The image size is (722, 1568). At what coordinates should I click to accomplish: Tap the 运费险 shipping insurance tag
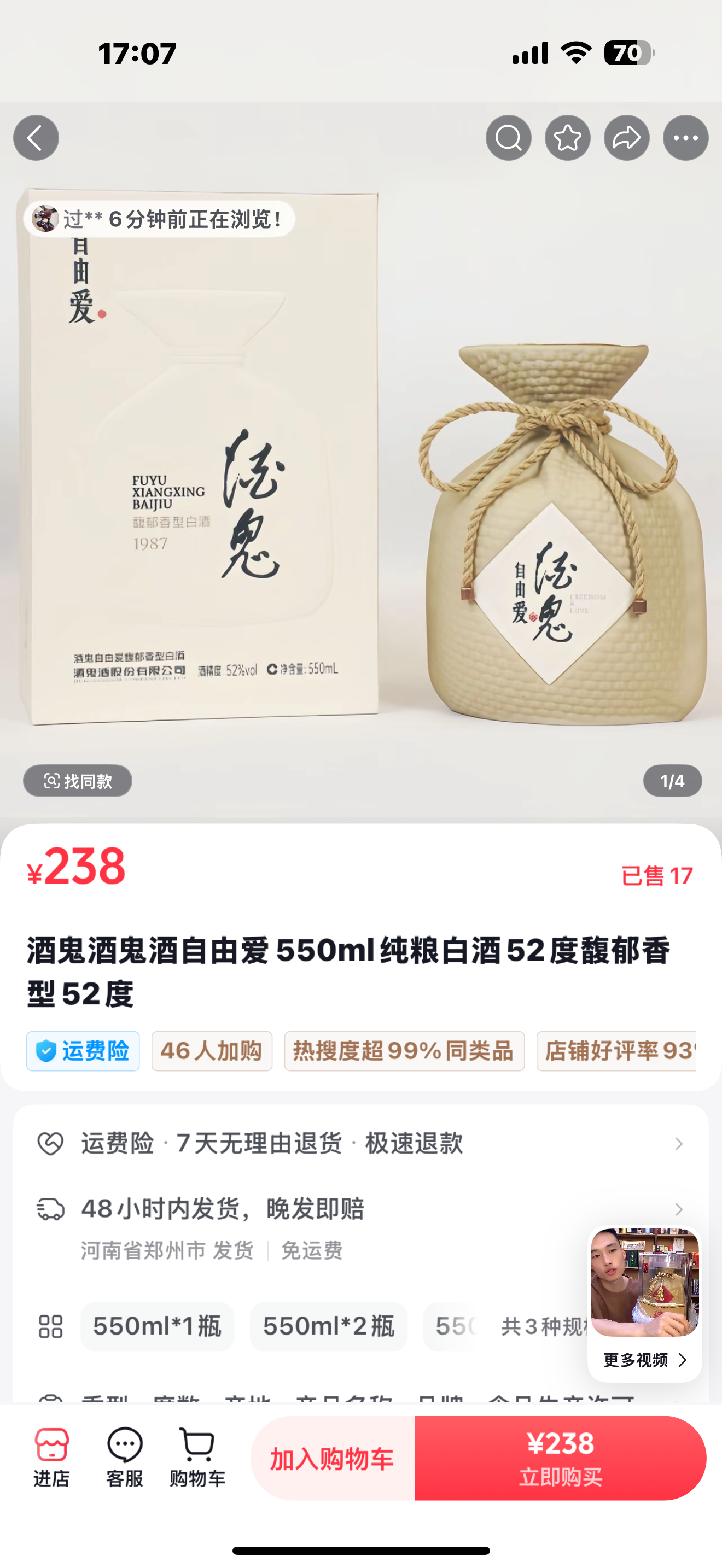click(x=83, y=1051)
